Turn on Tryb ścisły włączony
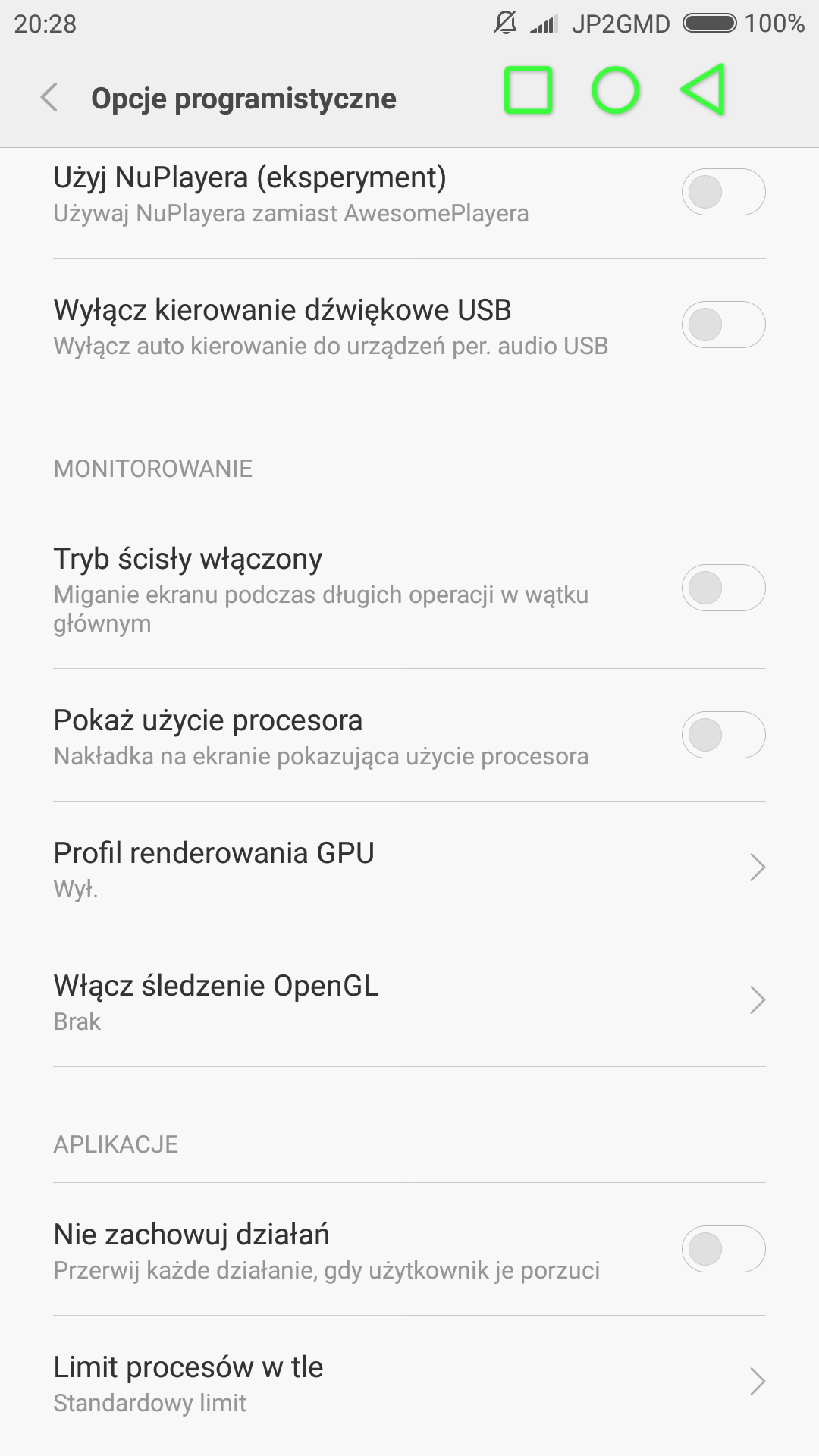This screenshot has width=819, height=1456. coord(723,588)
